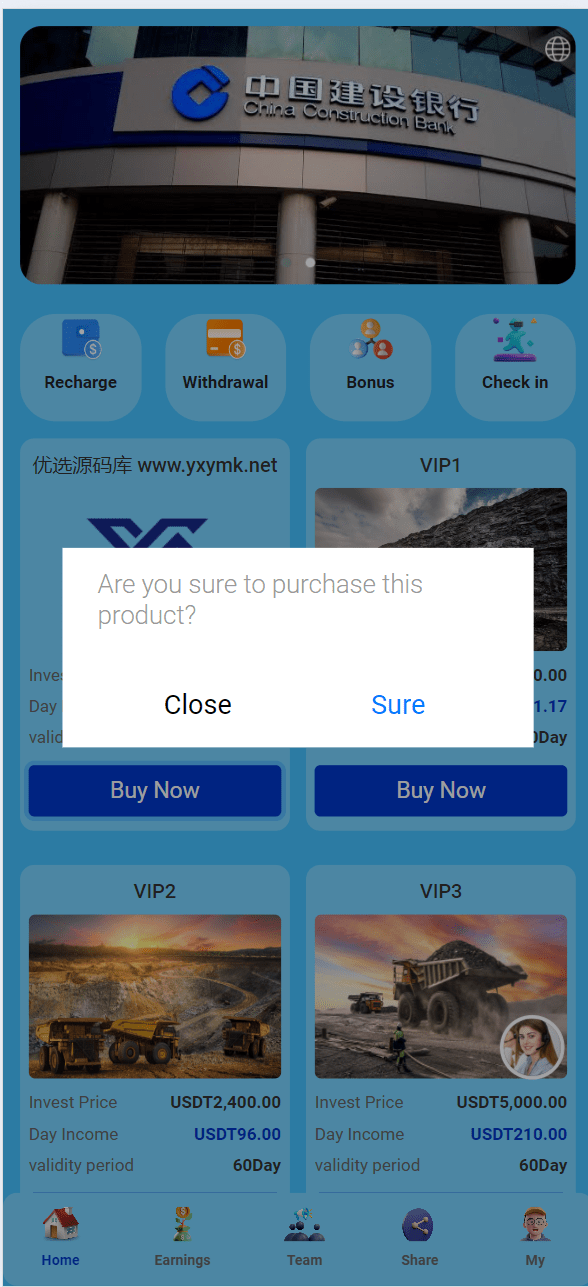Open Recharge
The height and width of the screenshot is (1287, 588).
81,367
